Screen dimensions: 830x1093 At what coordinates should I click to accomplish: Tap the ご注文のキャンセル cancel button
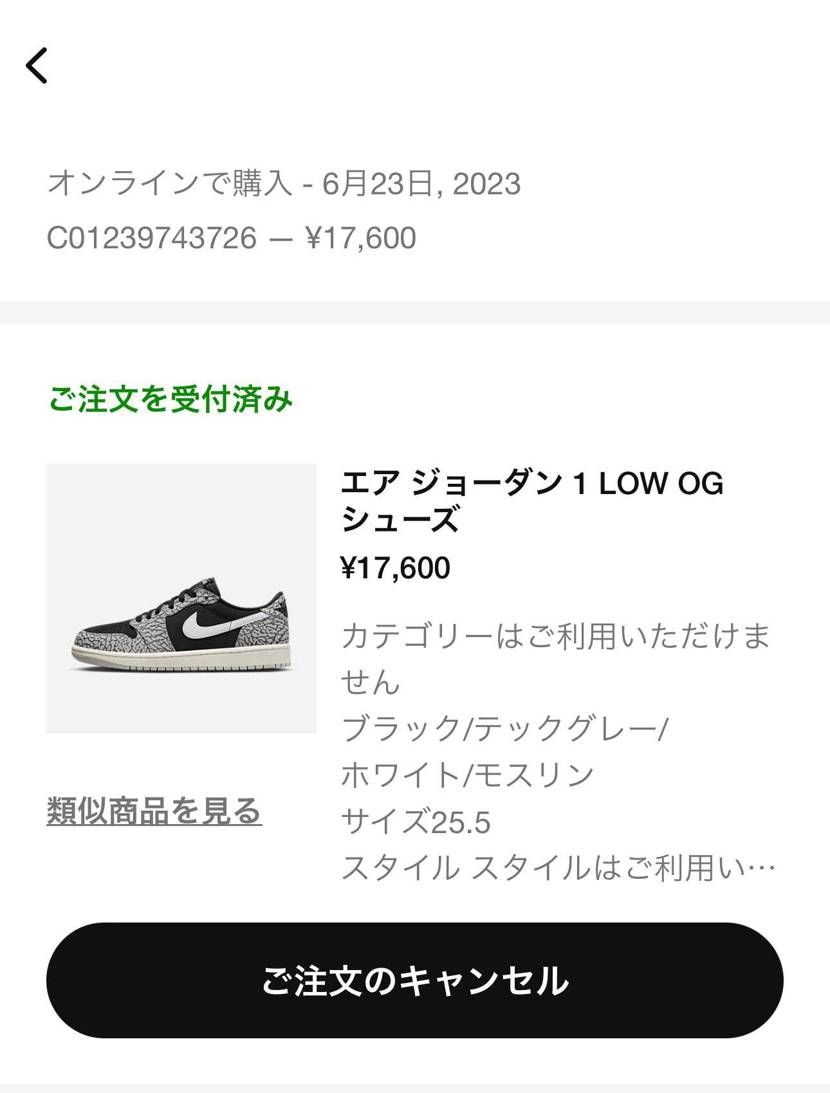coord(415,981)
